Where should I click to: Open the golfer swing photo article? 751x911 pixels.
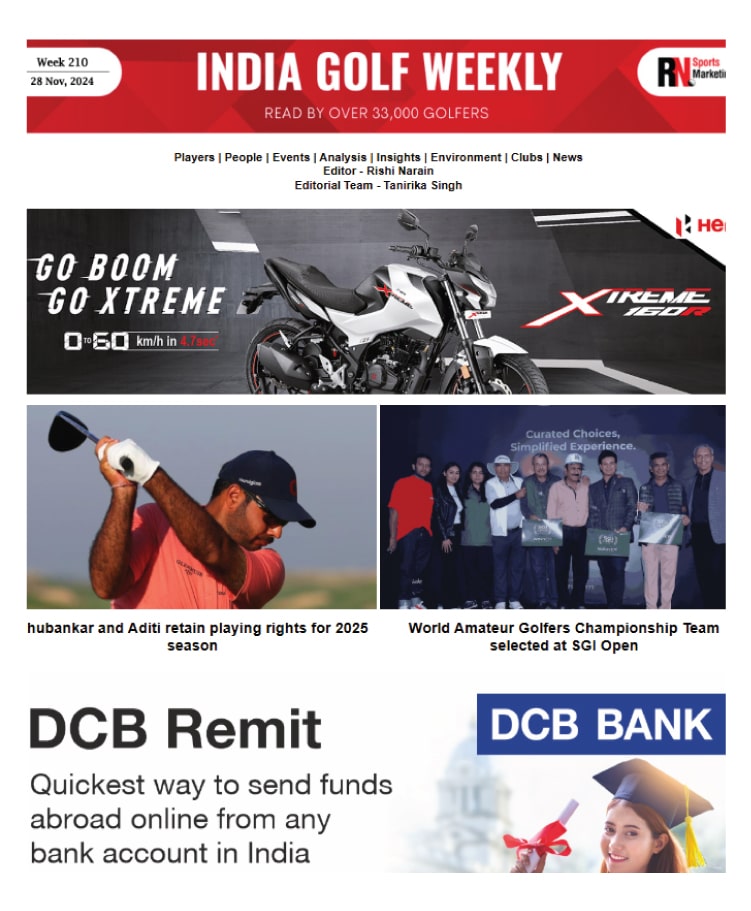(201, 507)
